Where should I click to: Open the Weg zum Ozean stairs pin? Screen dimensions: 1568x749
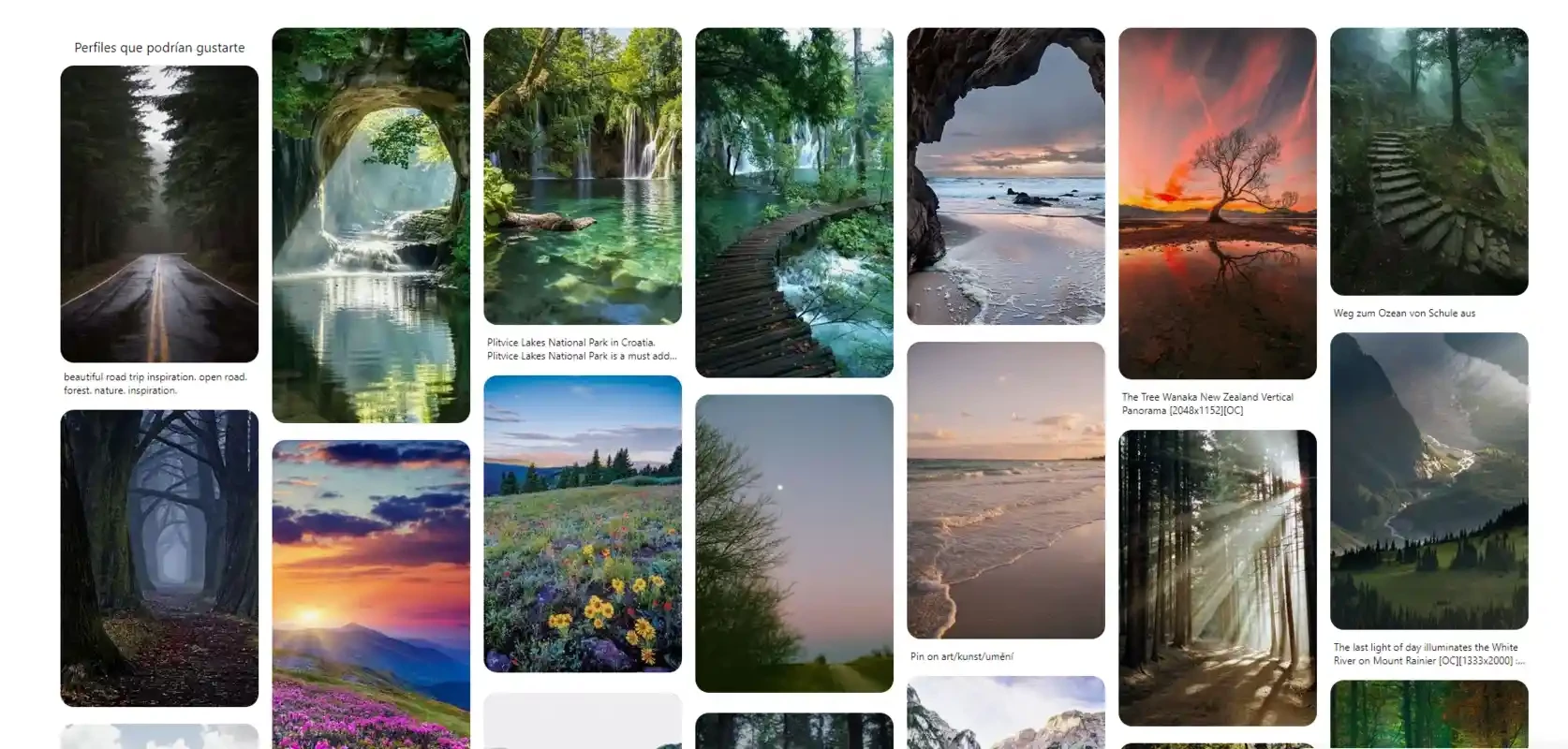(1429, 161)
